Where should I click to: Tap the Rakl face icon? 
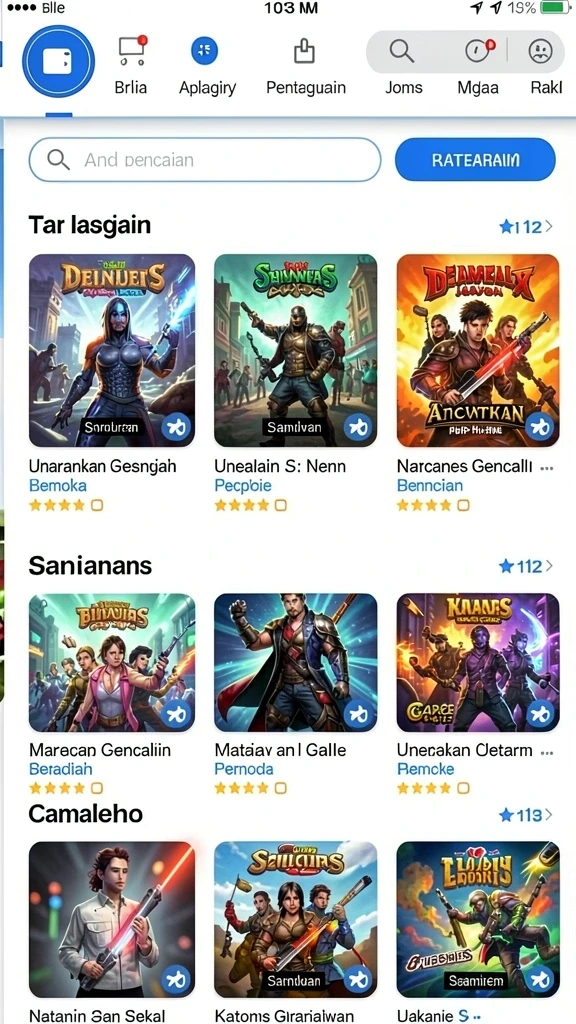540,52
